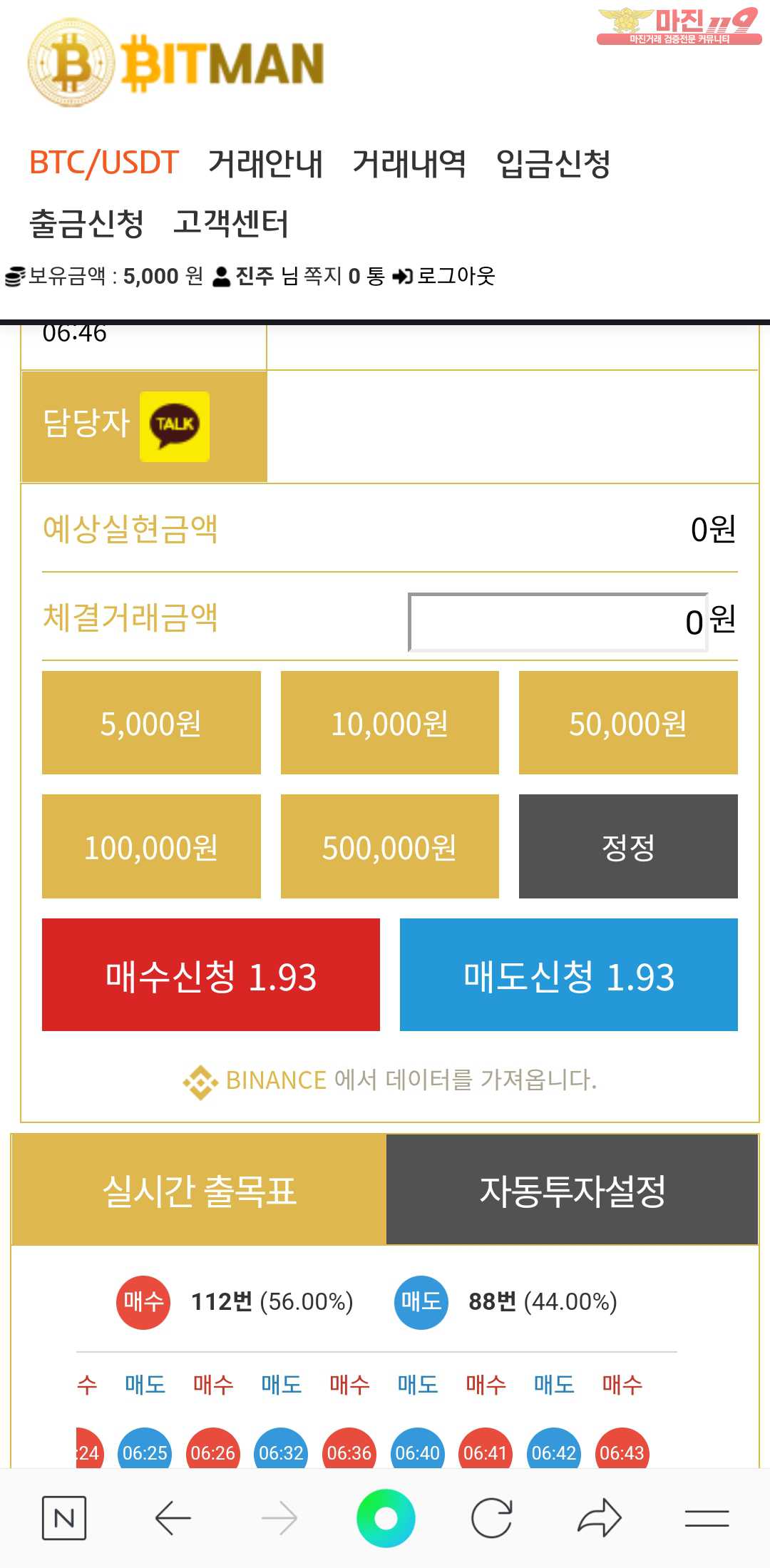
Task: Submit a sell order with 매도신청 1.93
Action: (568, 975)
